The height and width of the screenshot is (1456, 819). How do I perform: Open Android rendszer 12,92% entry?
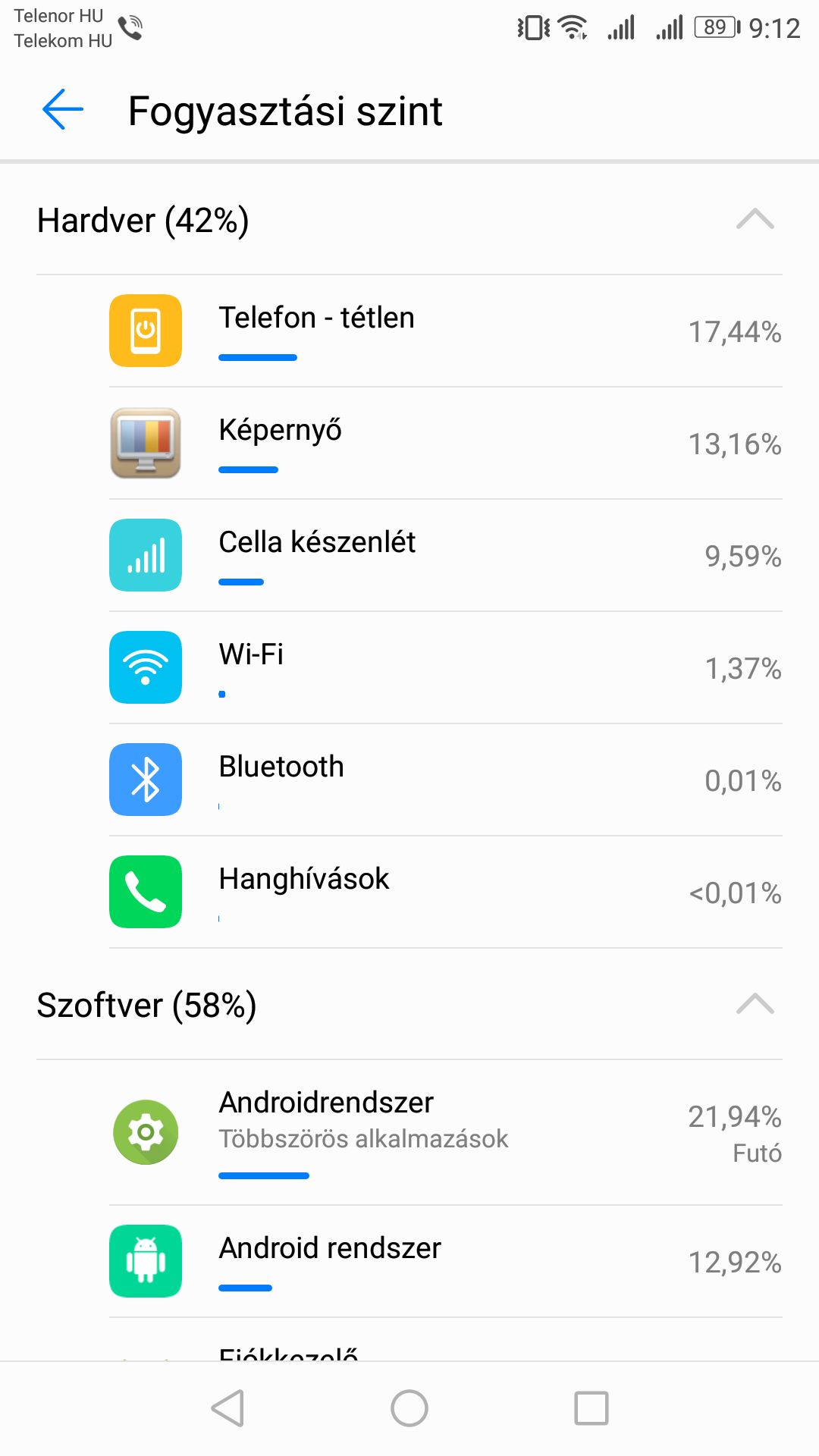(446, 1262)
